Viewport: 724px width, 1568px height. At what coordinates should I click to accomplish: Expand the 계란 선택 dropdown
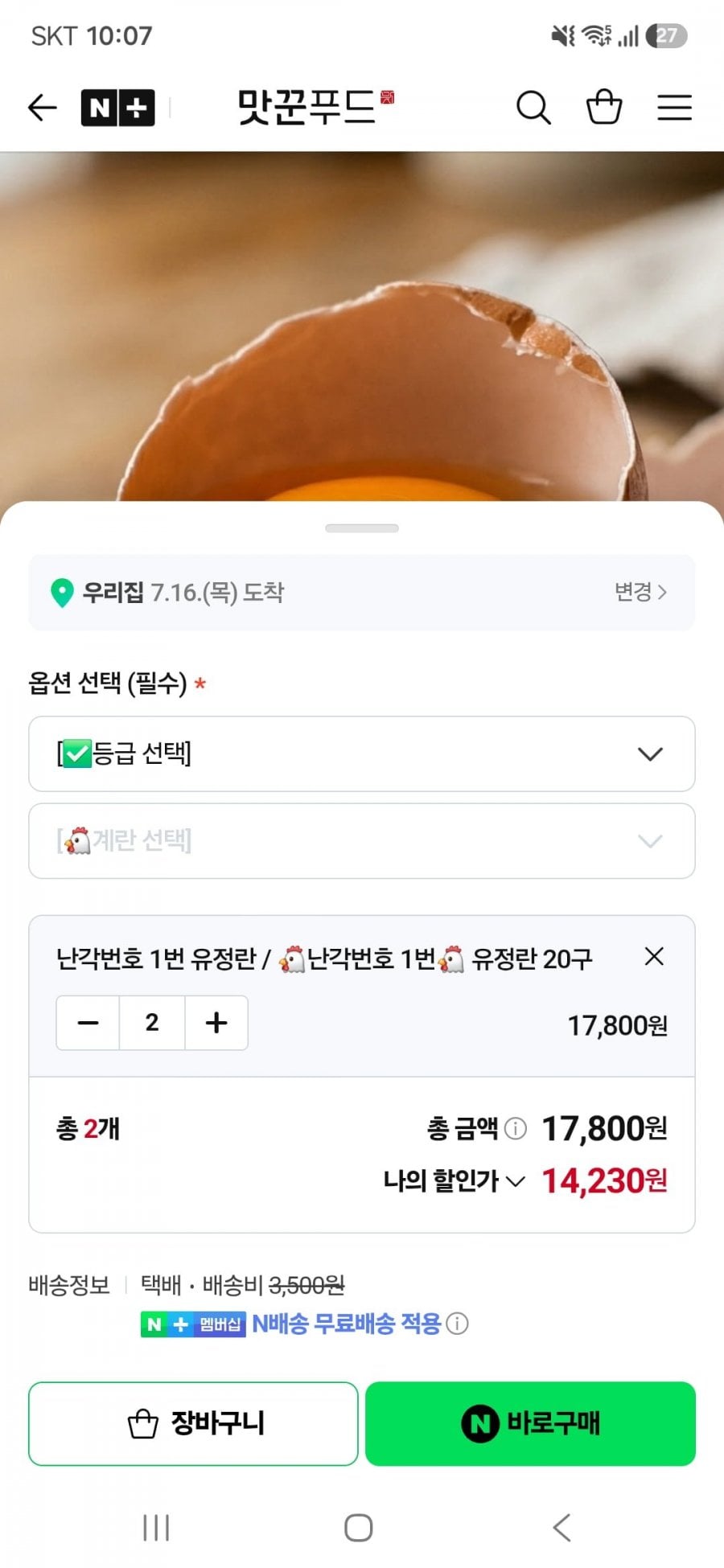(x=362, y=841)
